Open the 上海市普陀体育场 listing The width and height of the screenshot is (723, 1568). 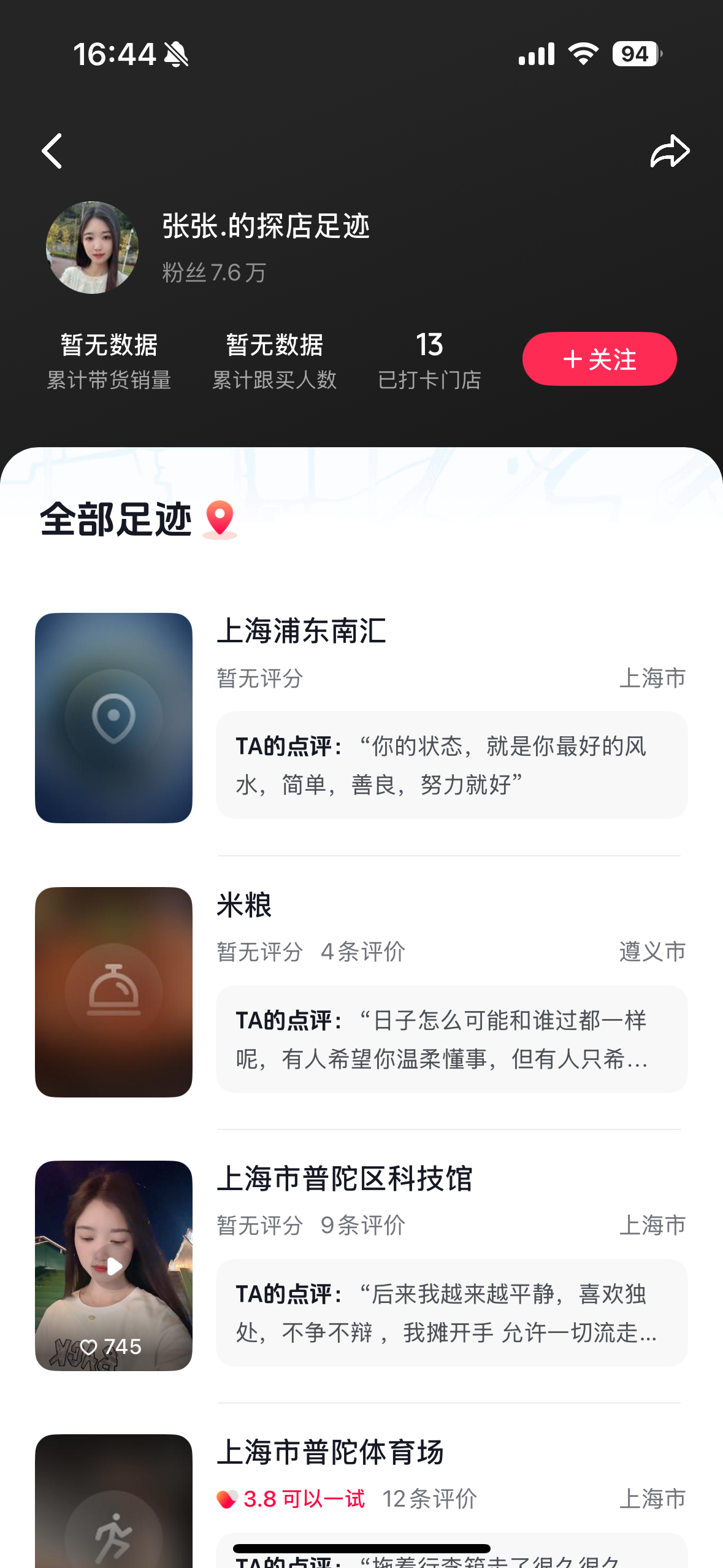click(x=330, y=1453)
